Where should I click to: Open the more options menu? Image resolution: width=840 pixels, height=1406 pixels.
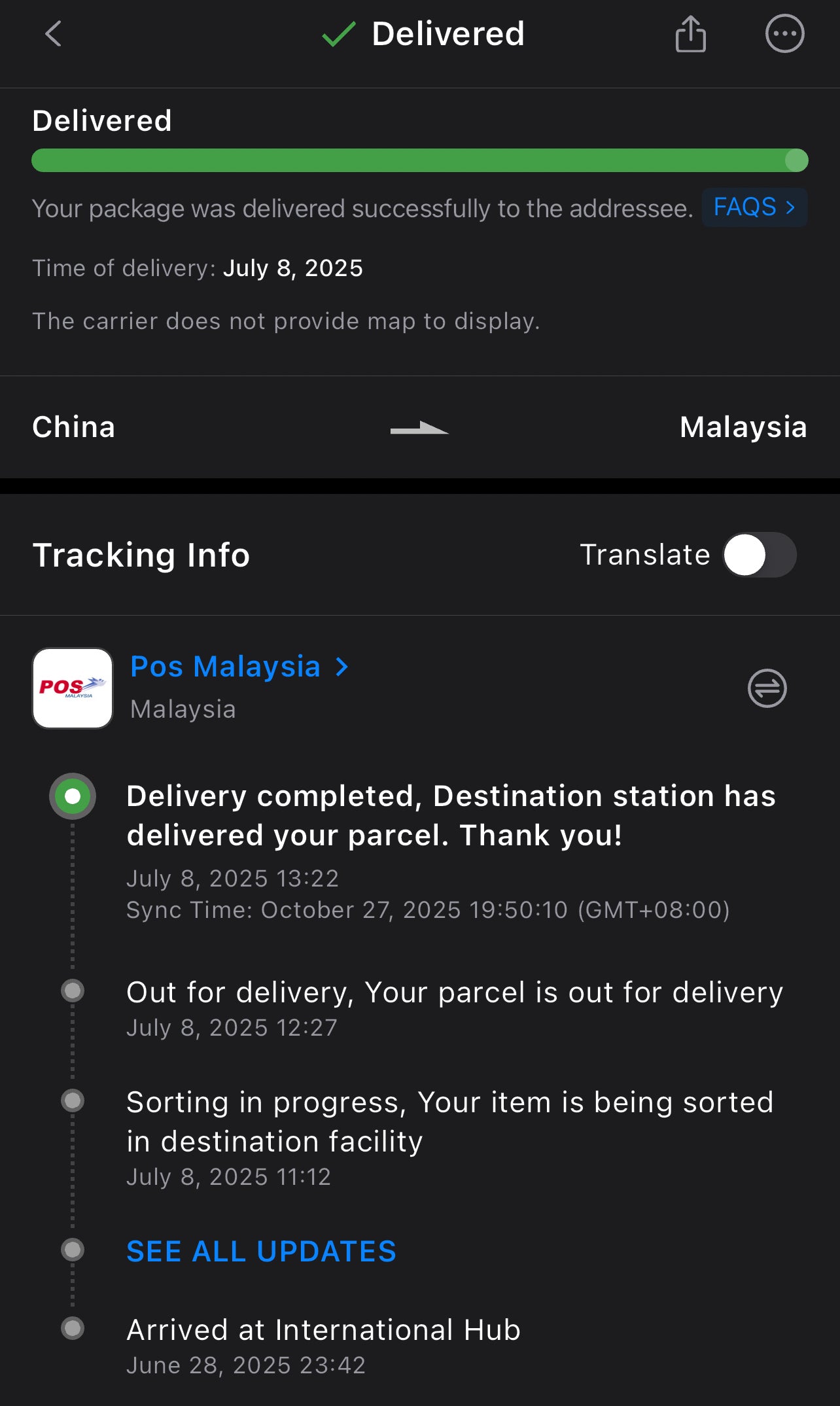point(784,34)
